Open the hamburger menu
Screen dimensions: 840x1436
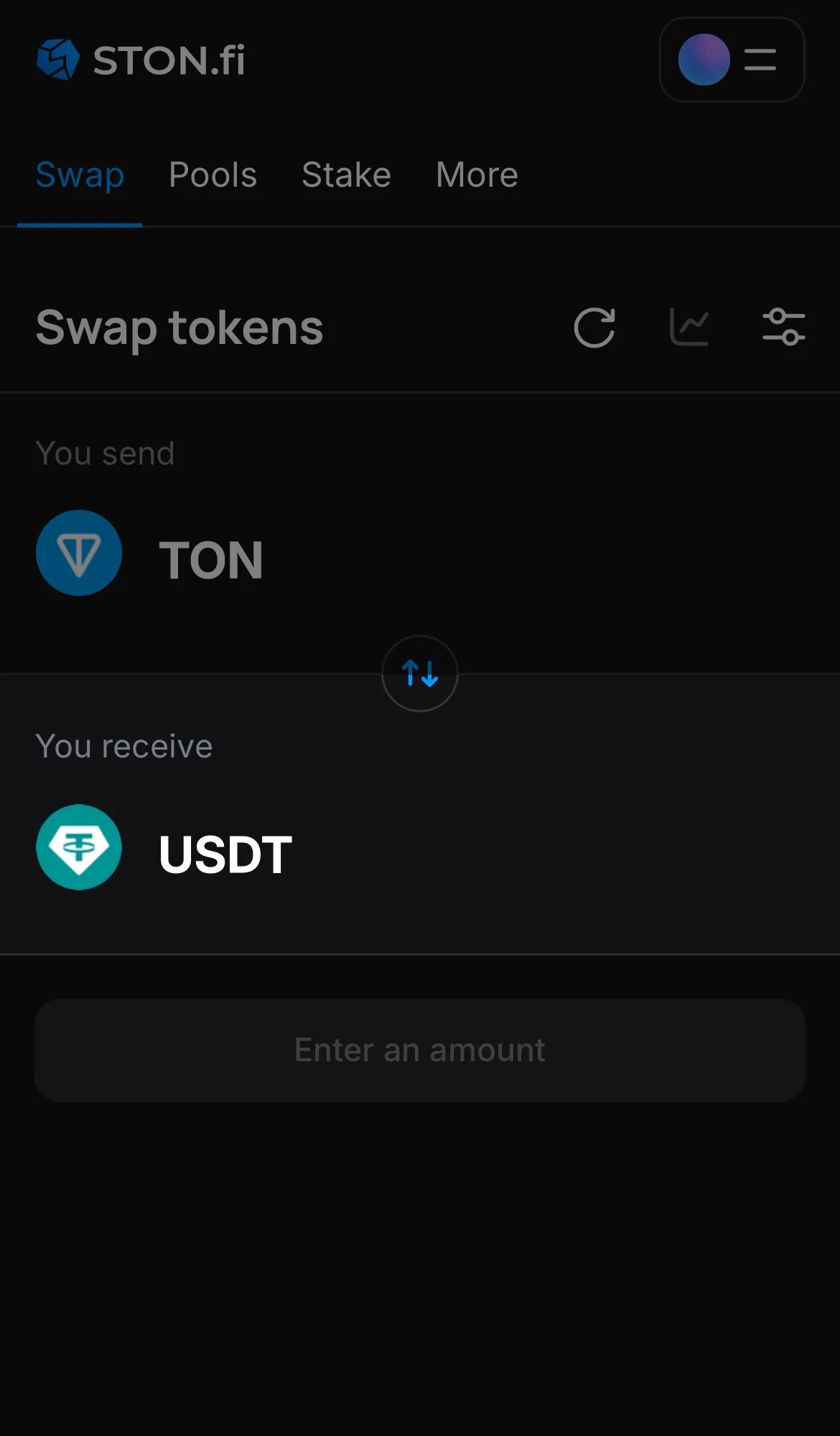[759, 60]
